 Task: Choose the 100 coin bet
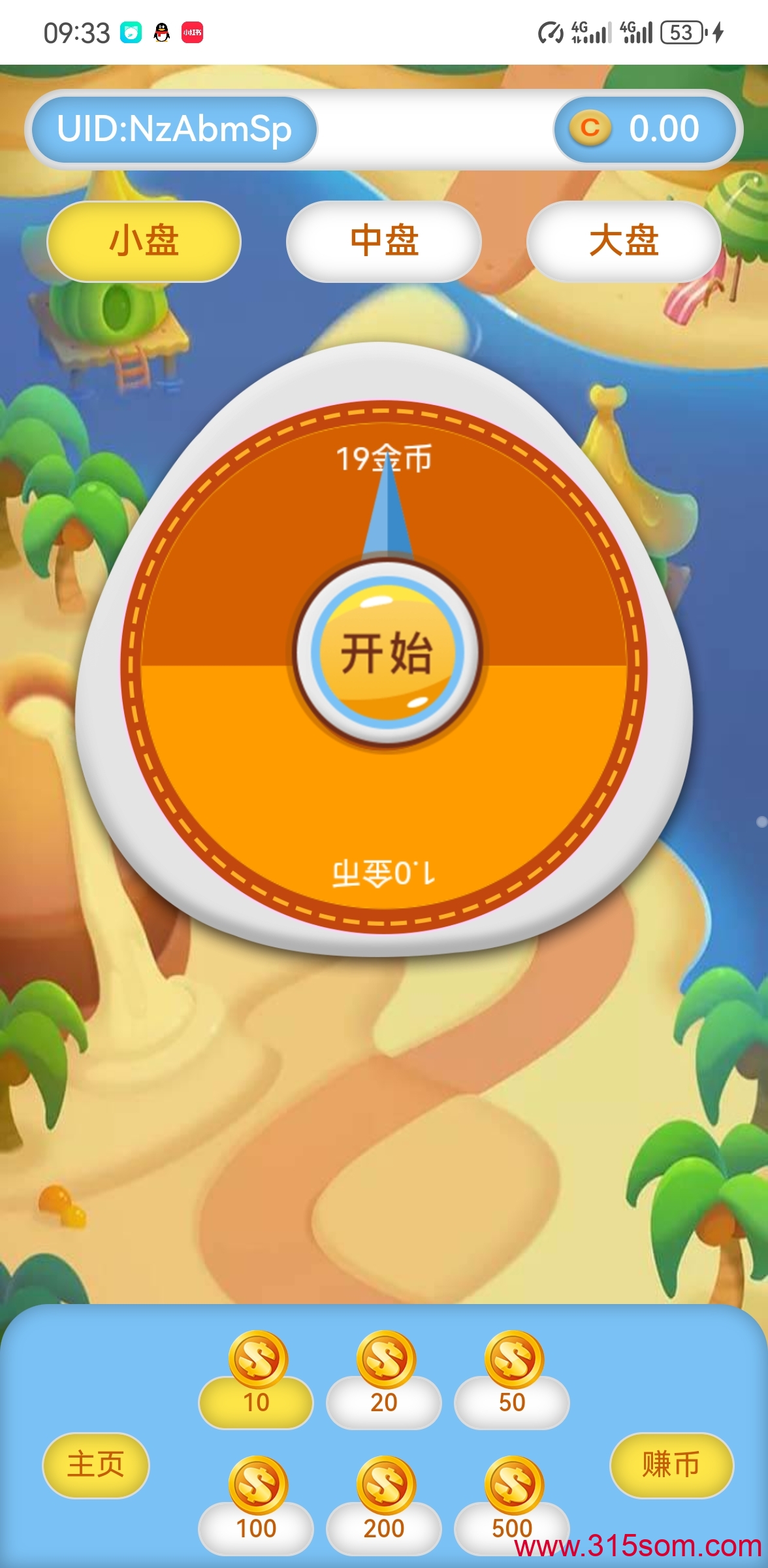(x=256, y=1505)
